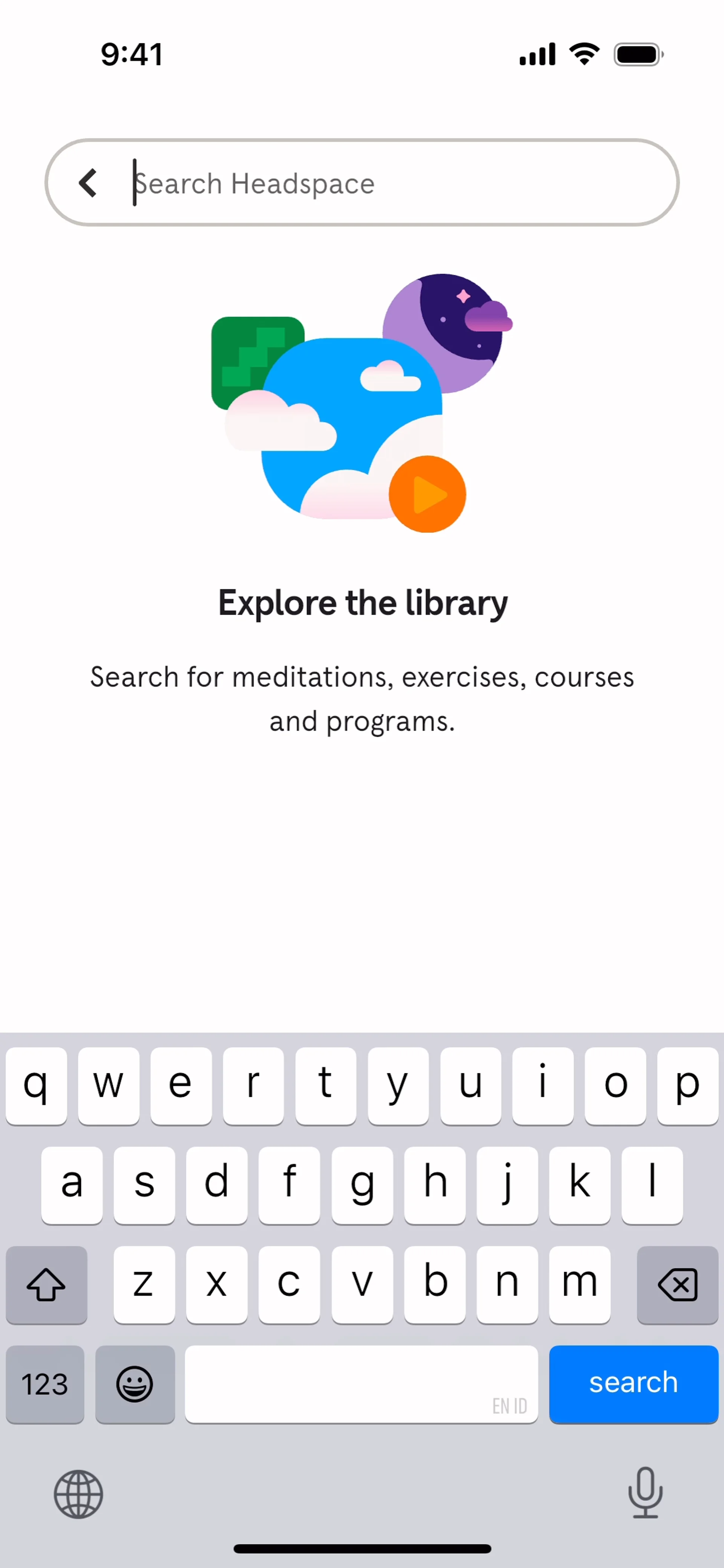Switch to the 123 numeric keyboard
This screenshot has height=1568, width=724.
[45, 1384]
